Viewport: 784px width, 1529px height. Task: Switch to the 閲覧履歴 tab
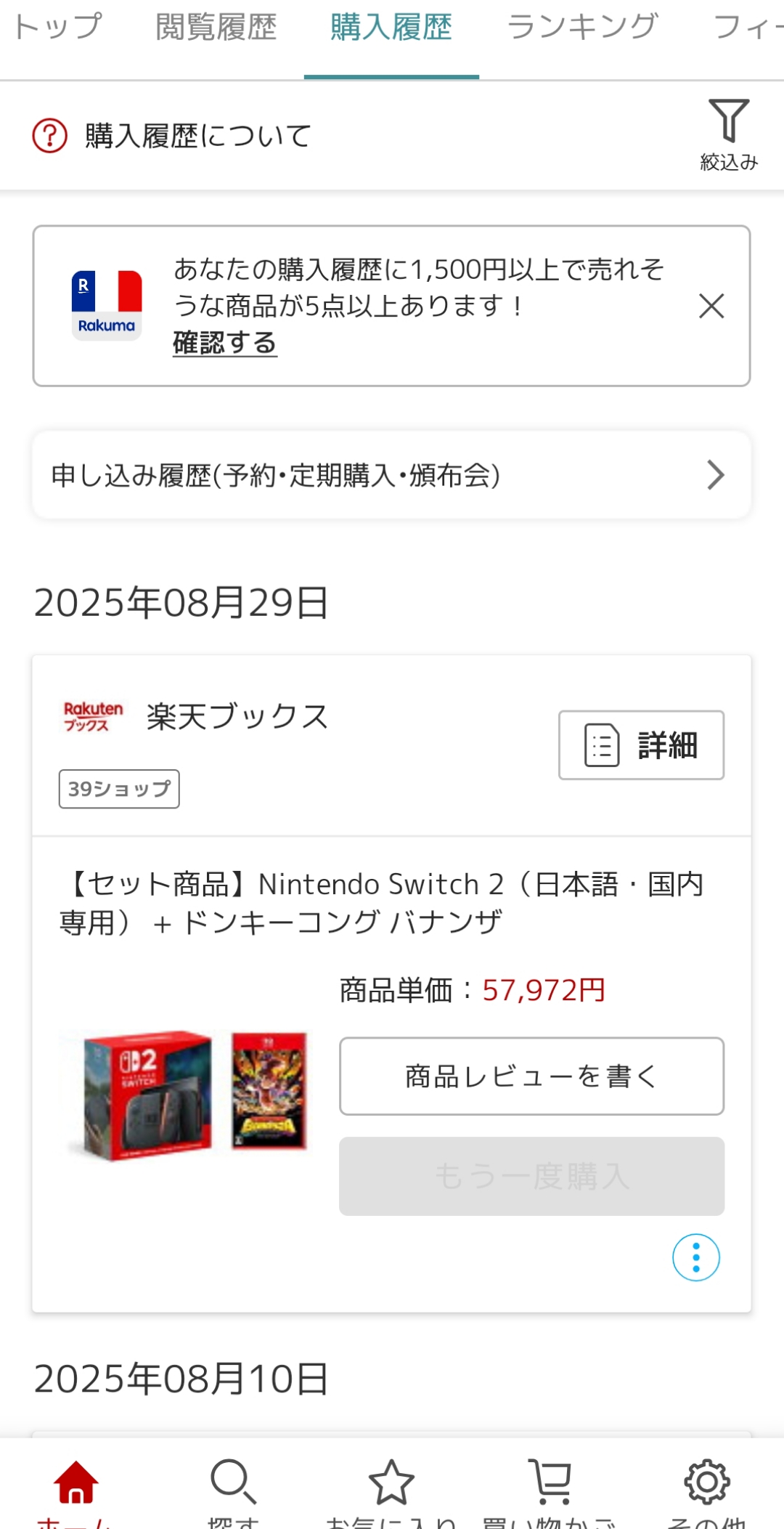coord(216,28)
